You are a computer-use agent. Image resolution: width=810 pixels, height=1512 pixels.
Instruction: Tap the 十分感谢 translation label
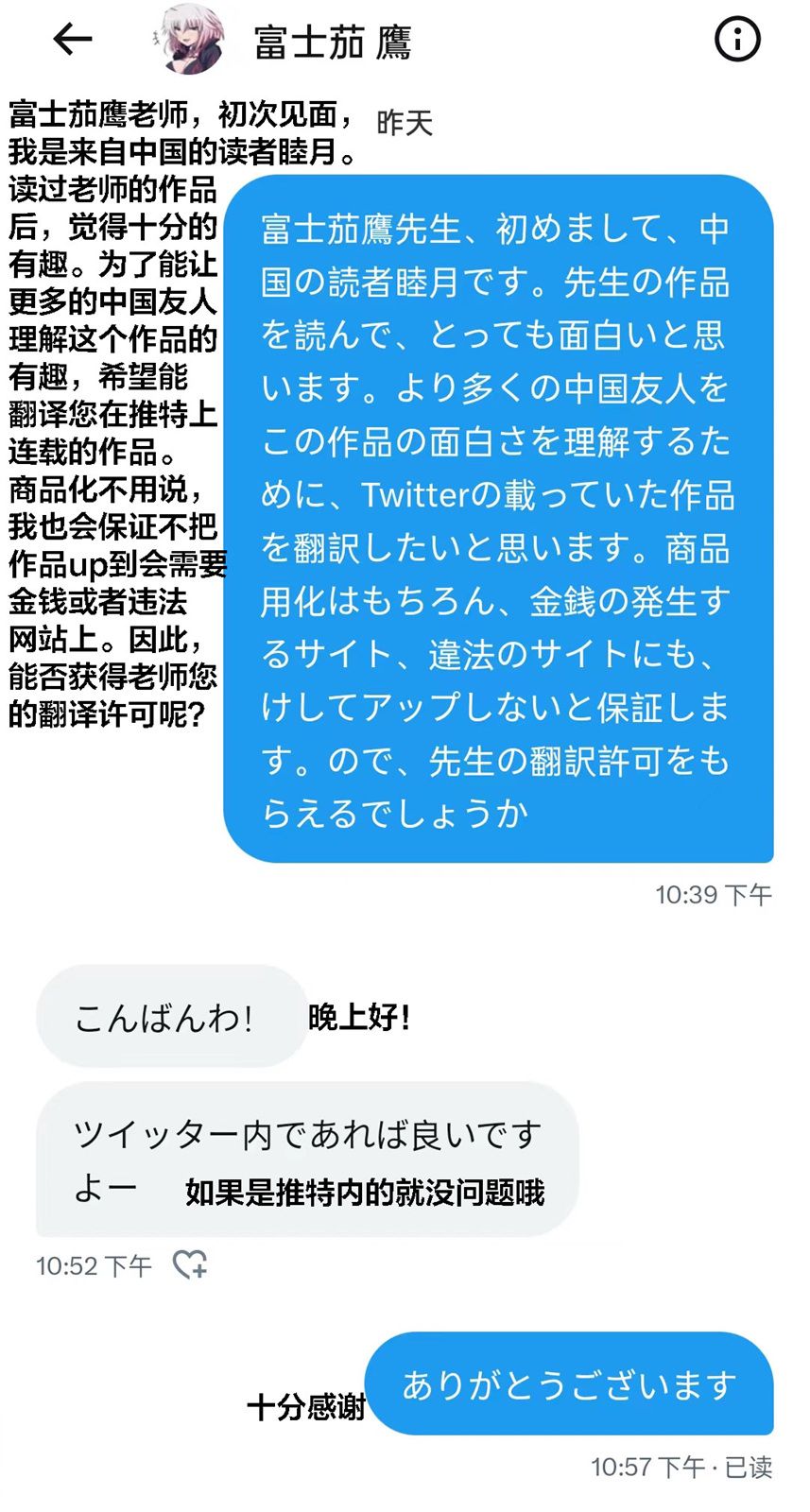point(305,1407)
